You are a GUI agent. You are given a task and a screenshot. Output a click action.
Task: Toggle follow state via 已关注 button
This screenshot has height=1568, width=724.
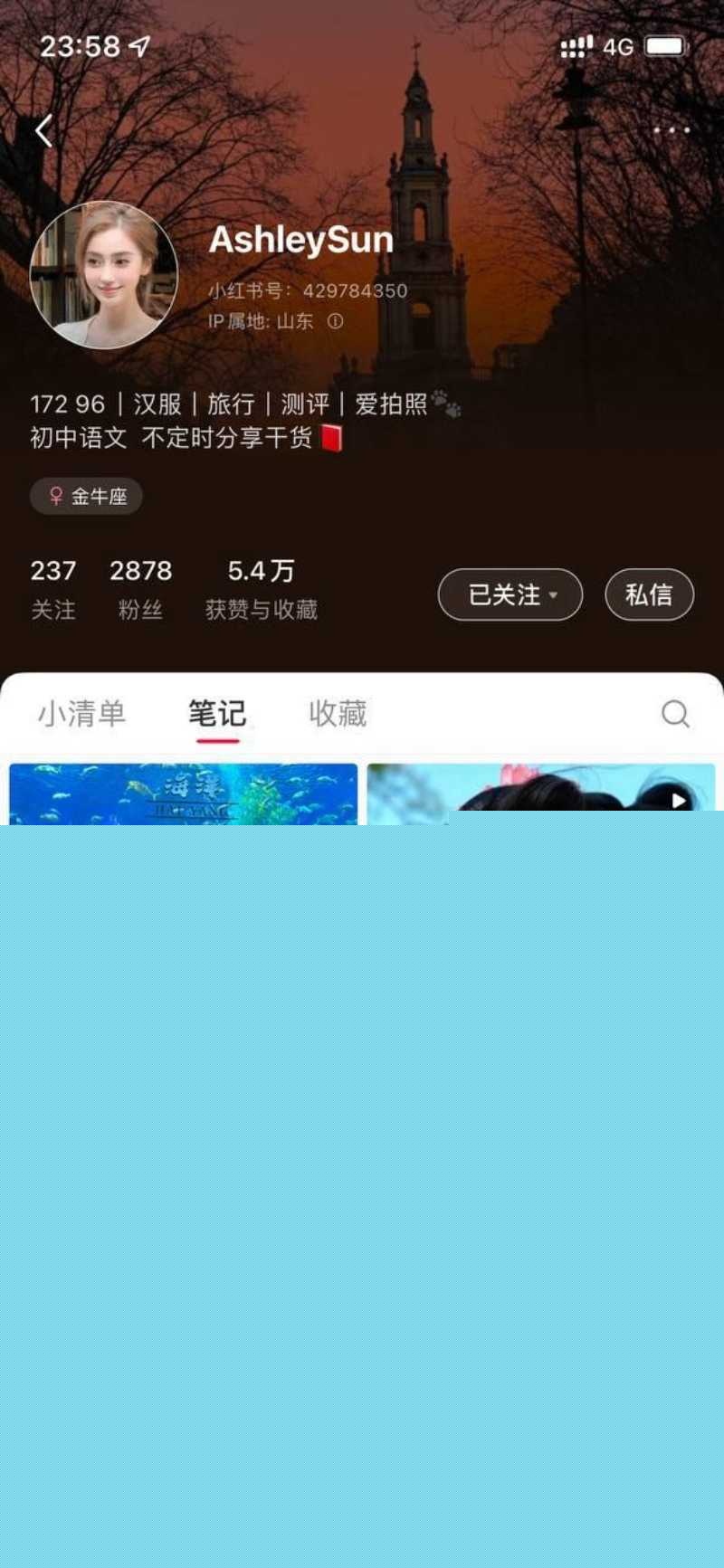pyautogui.click(x=510, y=594)
